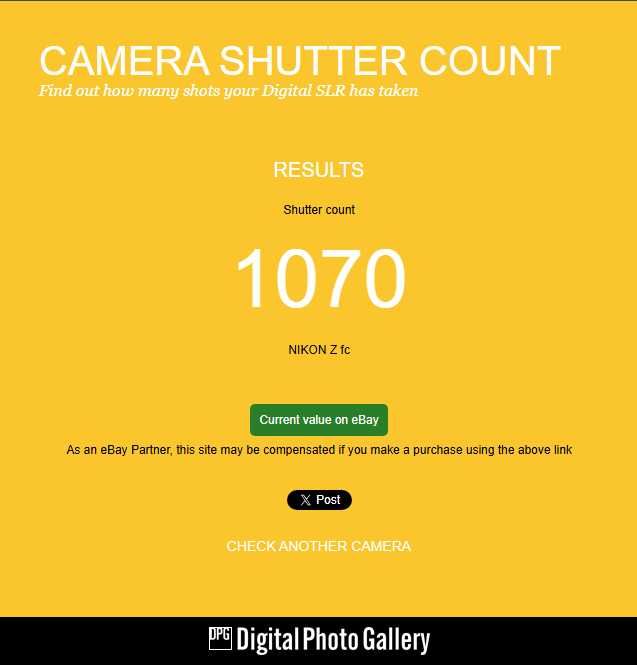Tap the Current value on eBay button
Screen dimensions: 637x665
318,420
